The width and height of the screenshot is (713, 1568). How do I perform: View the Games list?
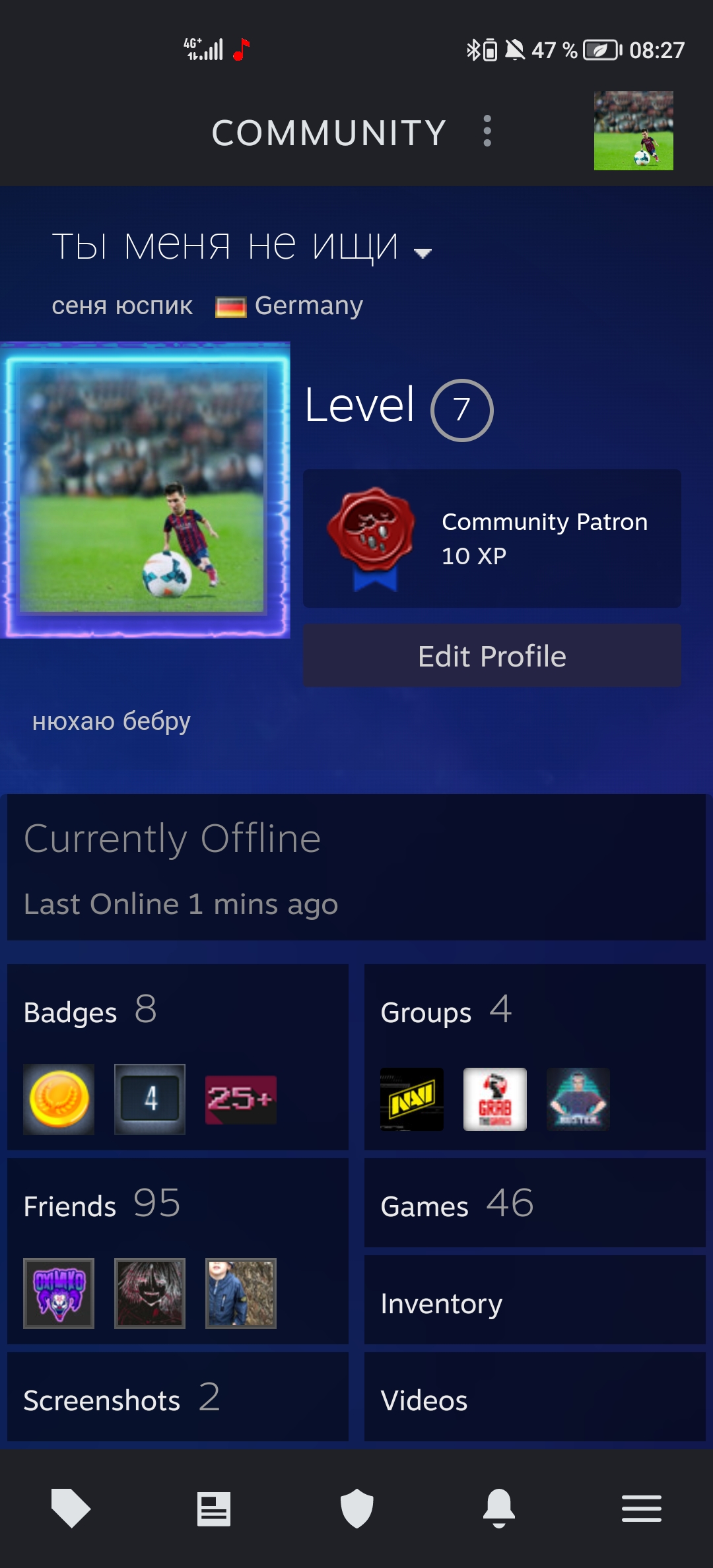pos(535,1203)
